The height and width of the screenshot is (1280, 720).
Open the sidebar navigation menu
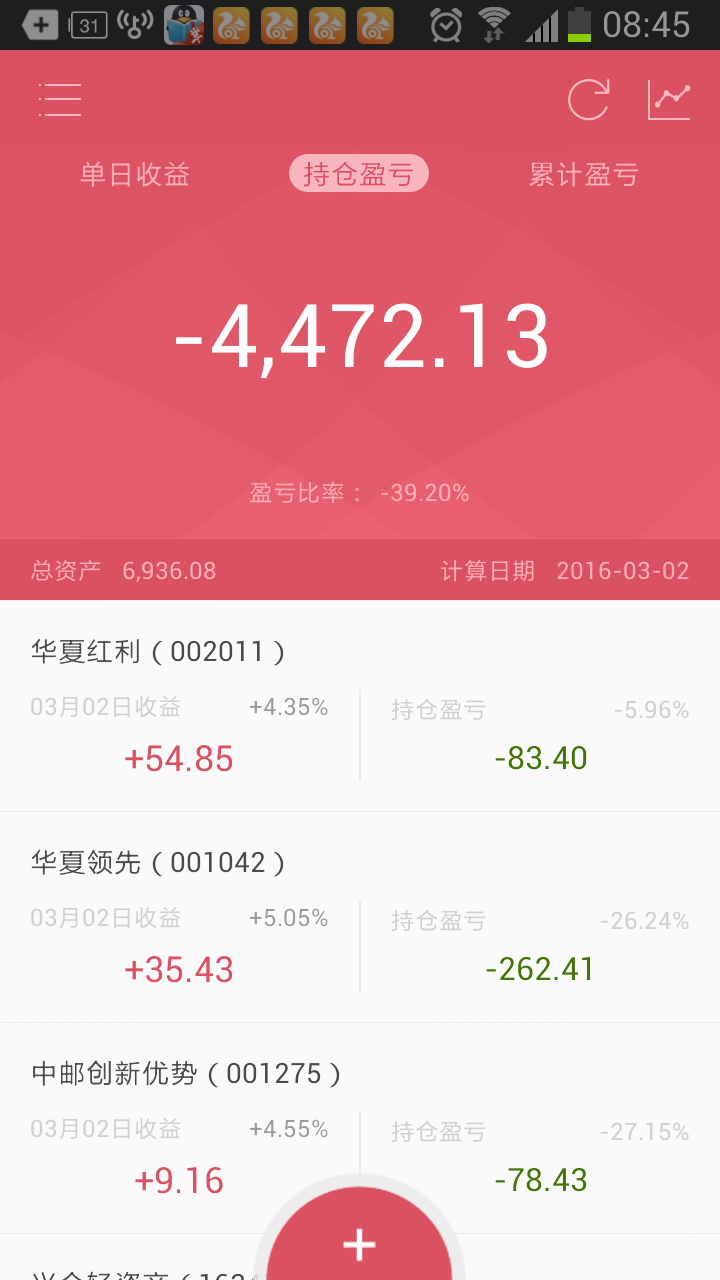pos(60,99)
